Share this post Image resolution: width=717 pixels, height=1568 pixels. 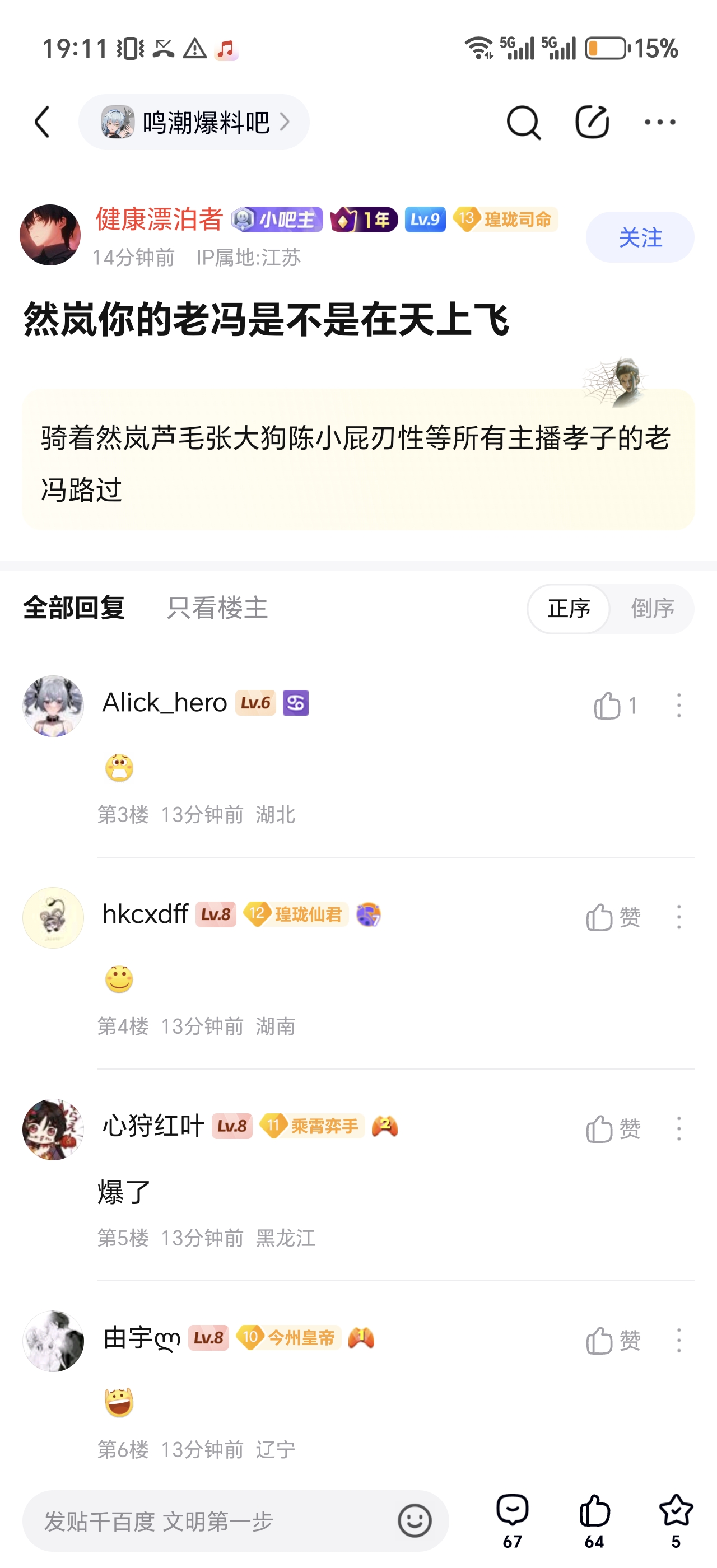coord(592,122)
